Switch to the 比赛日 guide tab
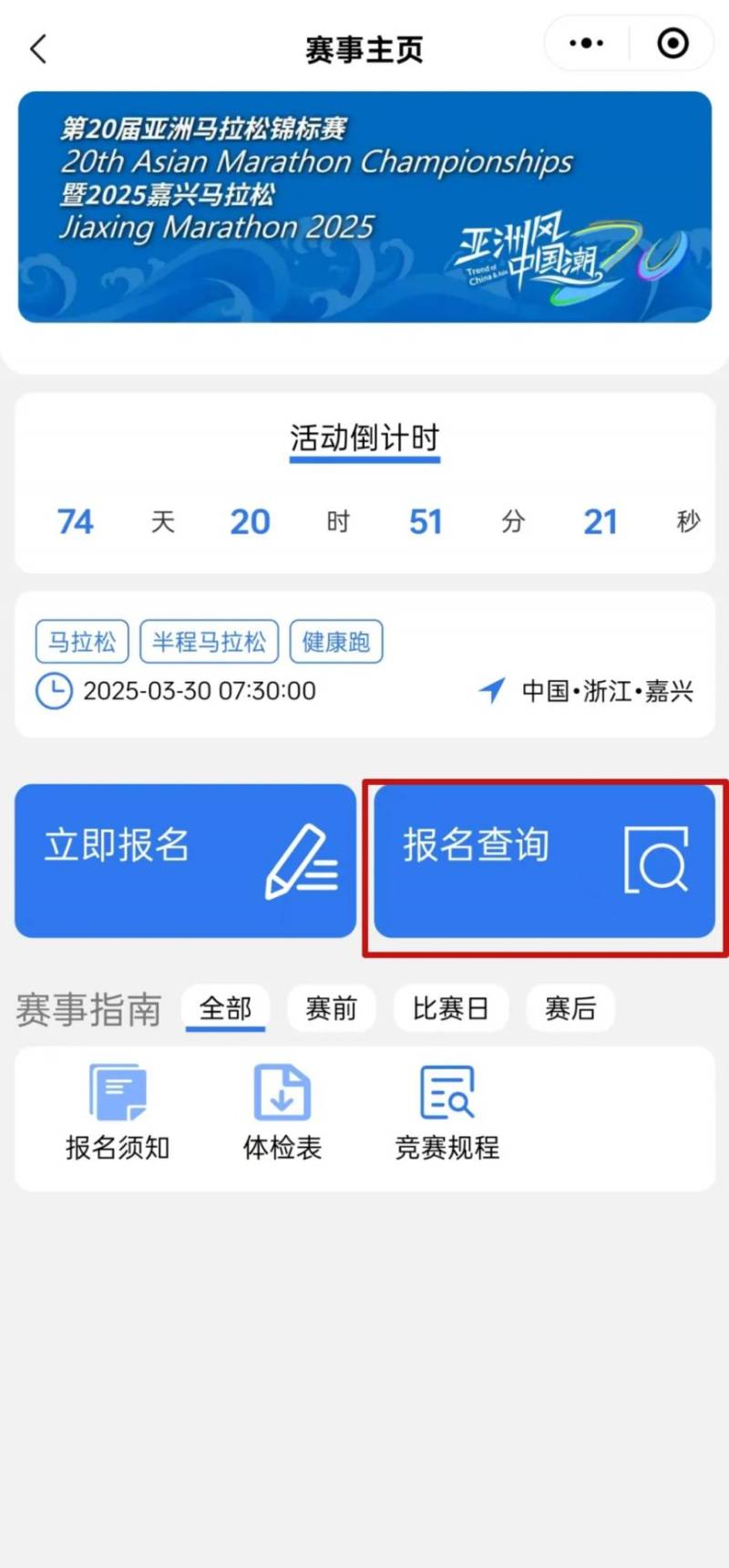Image resolution: width=729 pixels, height=1568 pixels. pyautogui.click(x=451, y=1008)
